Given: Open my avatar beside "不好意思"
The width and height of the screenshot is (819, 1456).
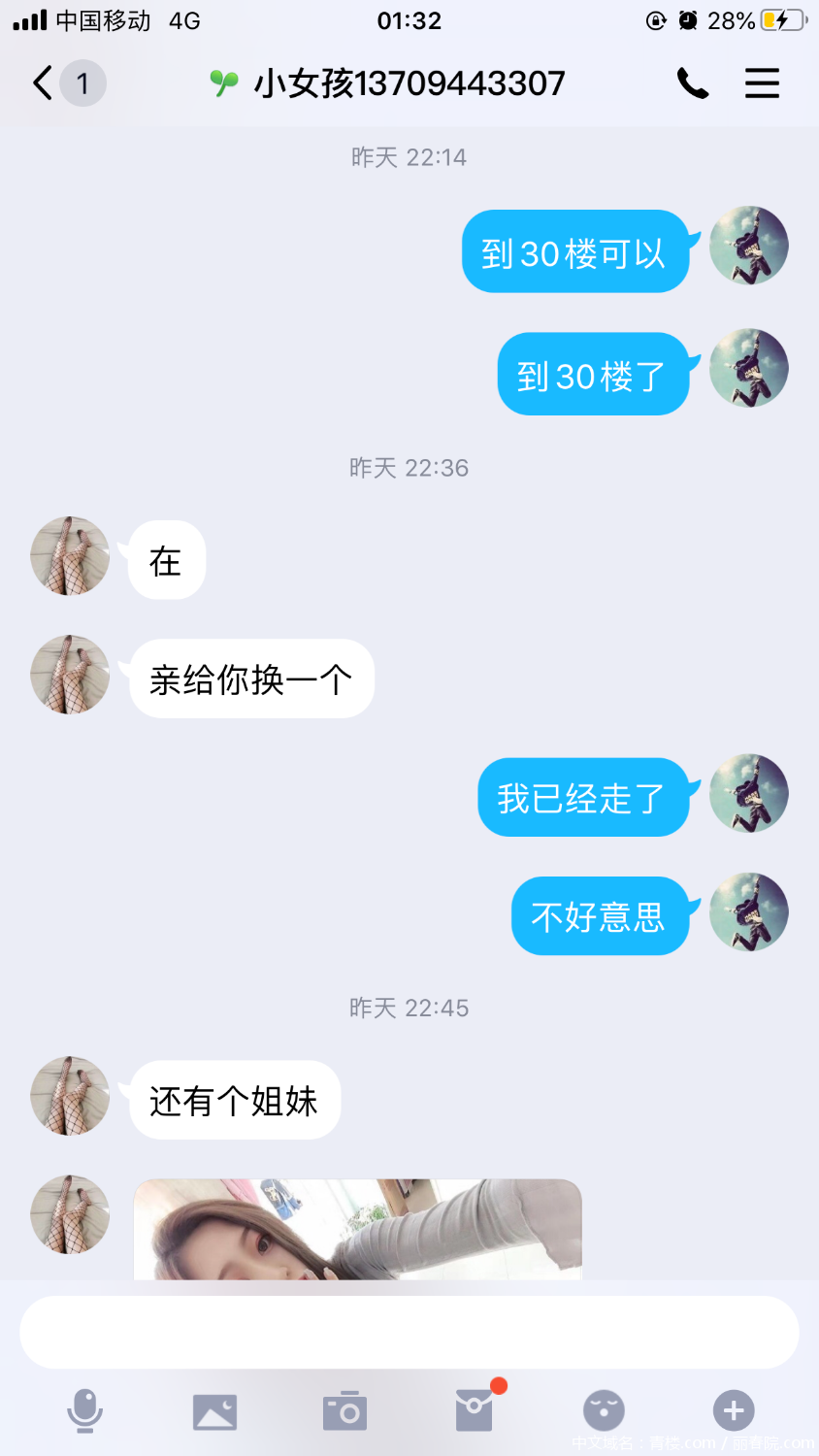Looking at the screenshot, I should (x=748, y=912).
